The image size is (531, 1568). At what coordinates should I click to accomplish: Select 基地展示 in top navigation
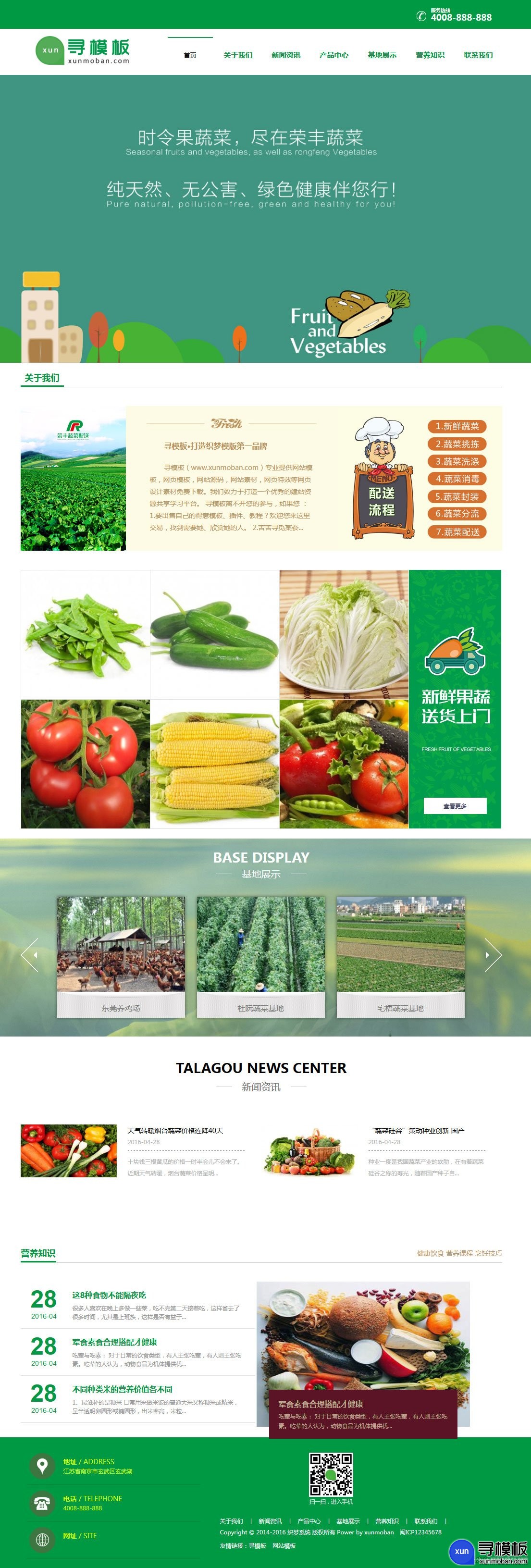pyautogui.click(x=382, y=55)
